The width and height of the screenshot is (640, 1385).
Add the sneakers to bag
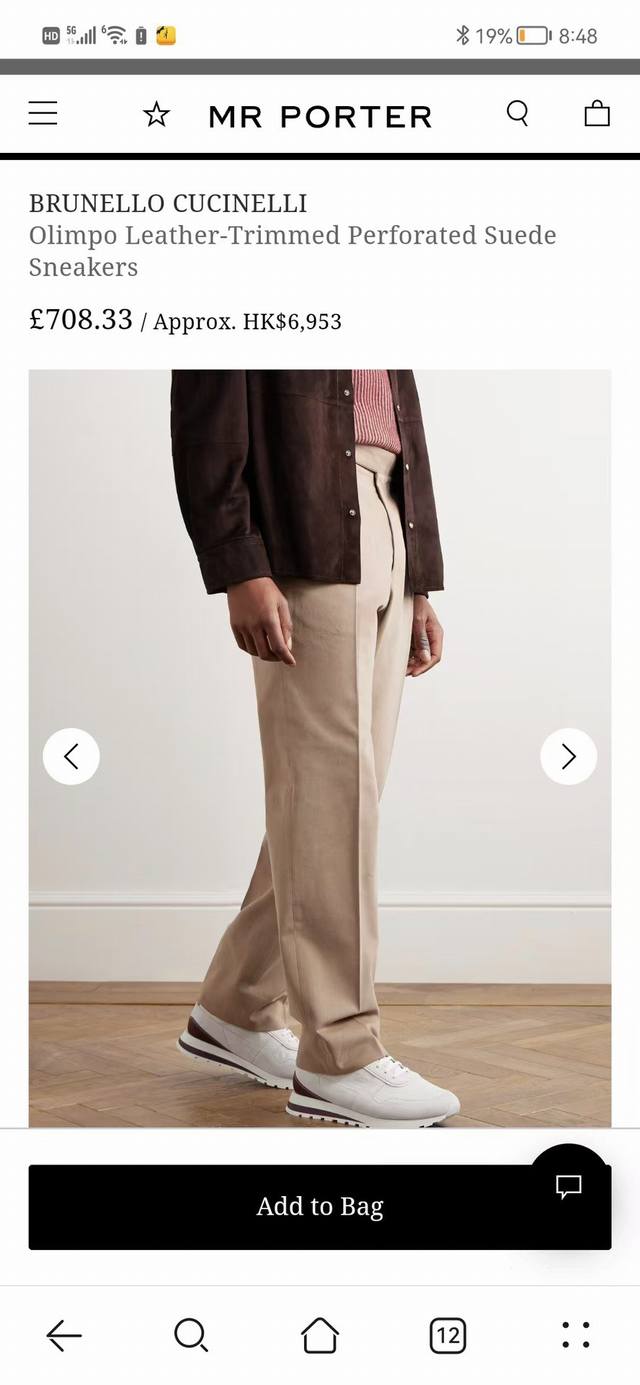(x=320, y=1207)
